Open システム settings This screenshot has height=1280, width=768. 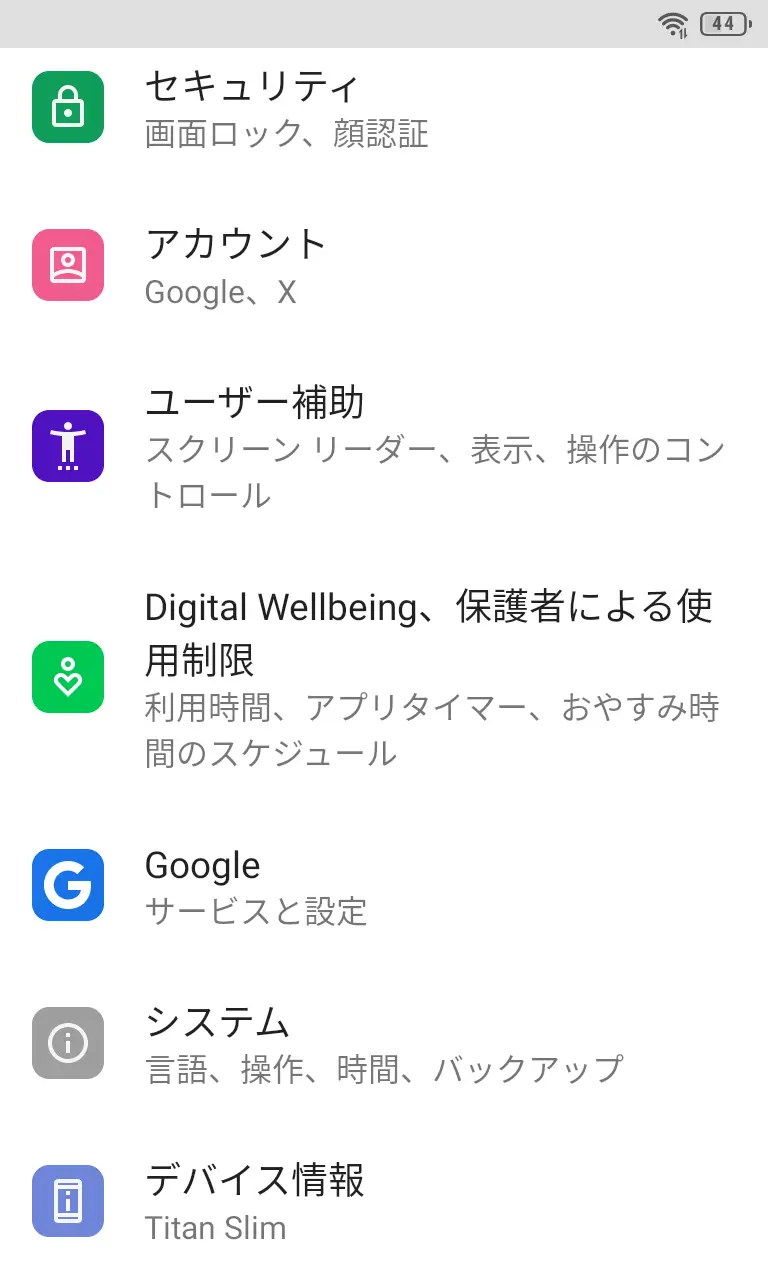click(x=384, y=1044)
